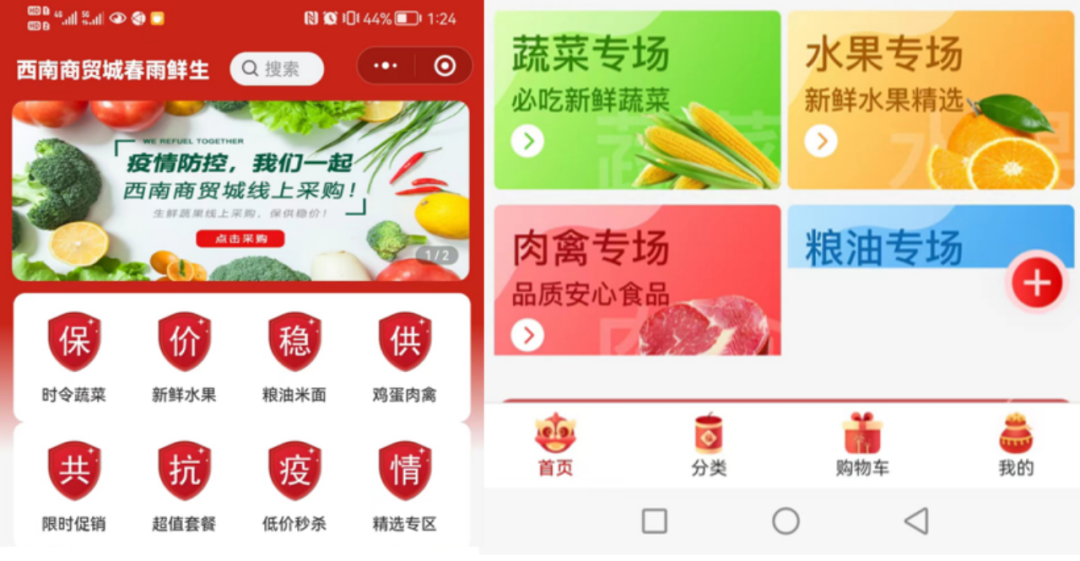
Task: Close the mini program with the circle button
Action: [445, 66]
